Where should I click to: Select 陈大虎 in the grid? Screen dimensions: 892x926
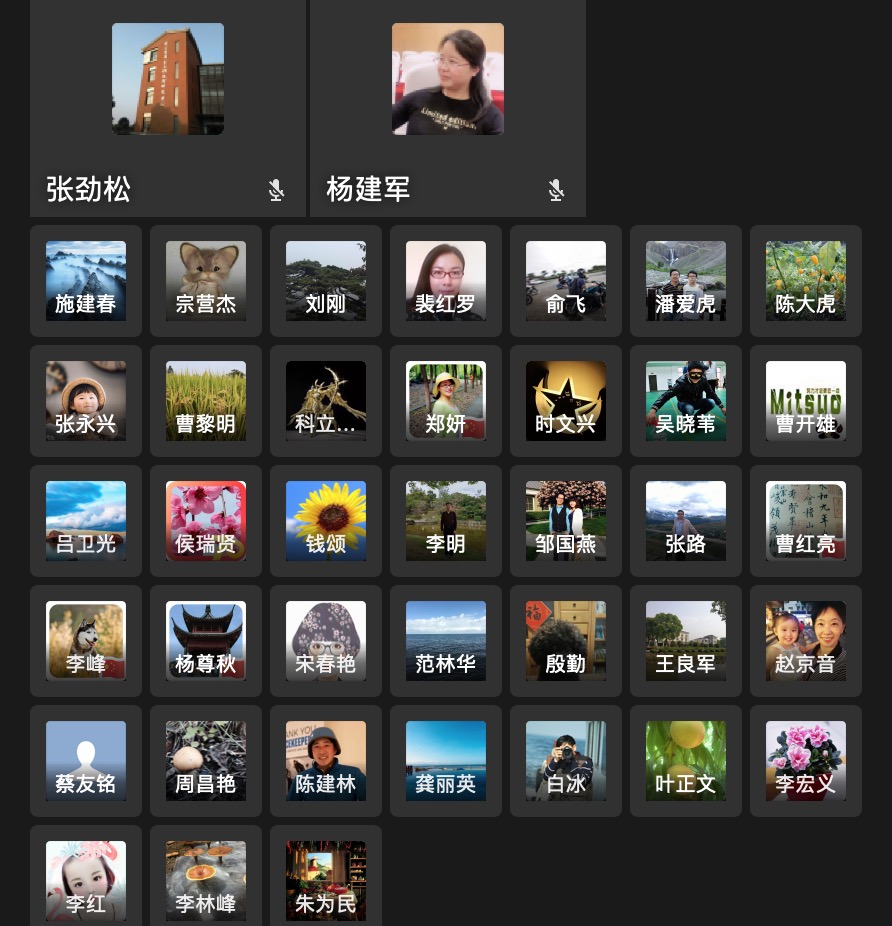pos(806,281)
